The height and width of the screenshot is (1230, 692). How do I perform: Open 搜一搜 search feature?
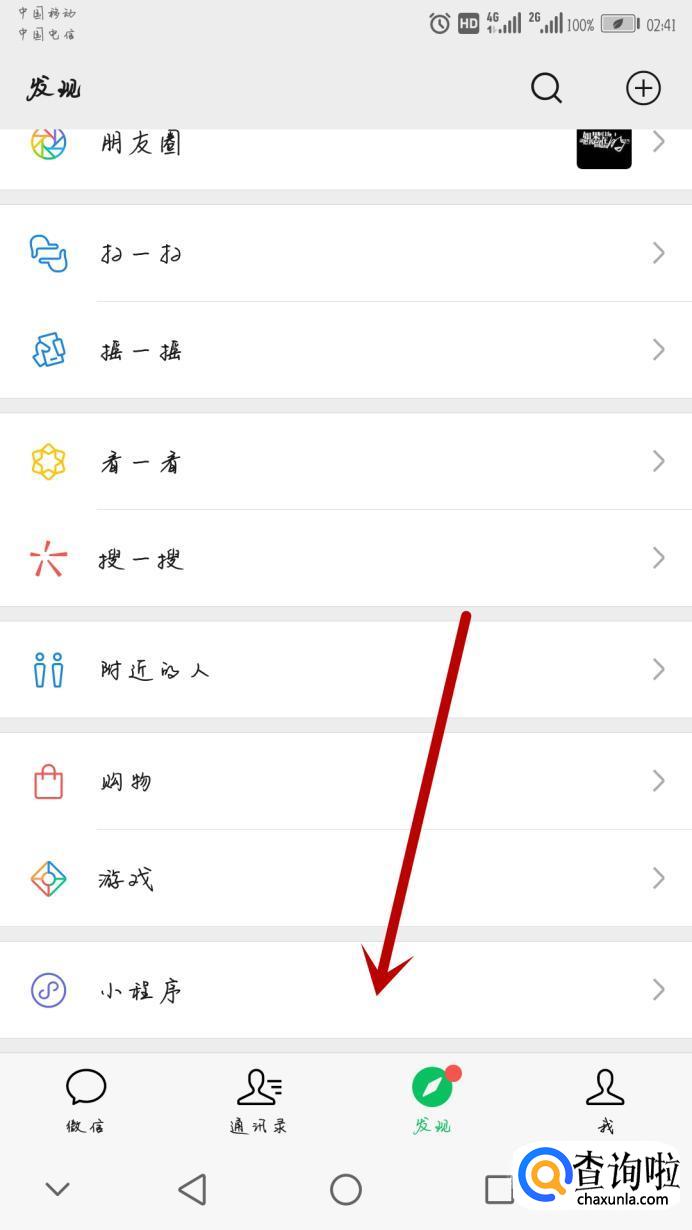[x=346, y=558]
